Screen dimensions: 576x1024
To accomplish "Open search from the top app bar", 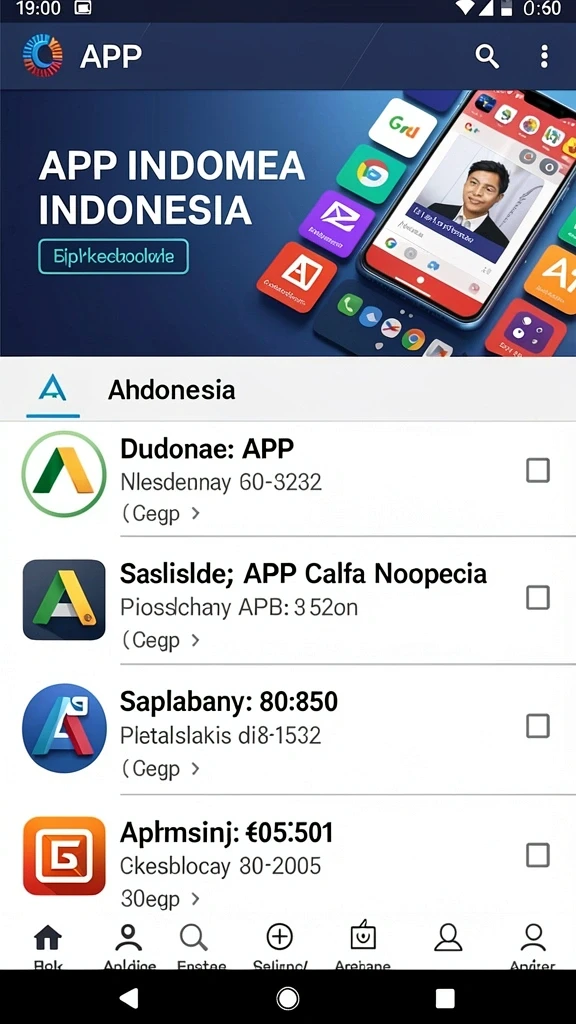I will pyautogui.click(x=487, y=57).
